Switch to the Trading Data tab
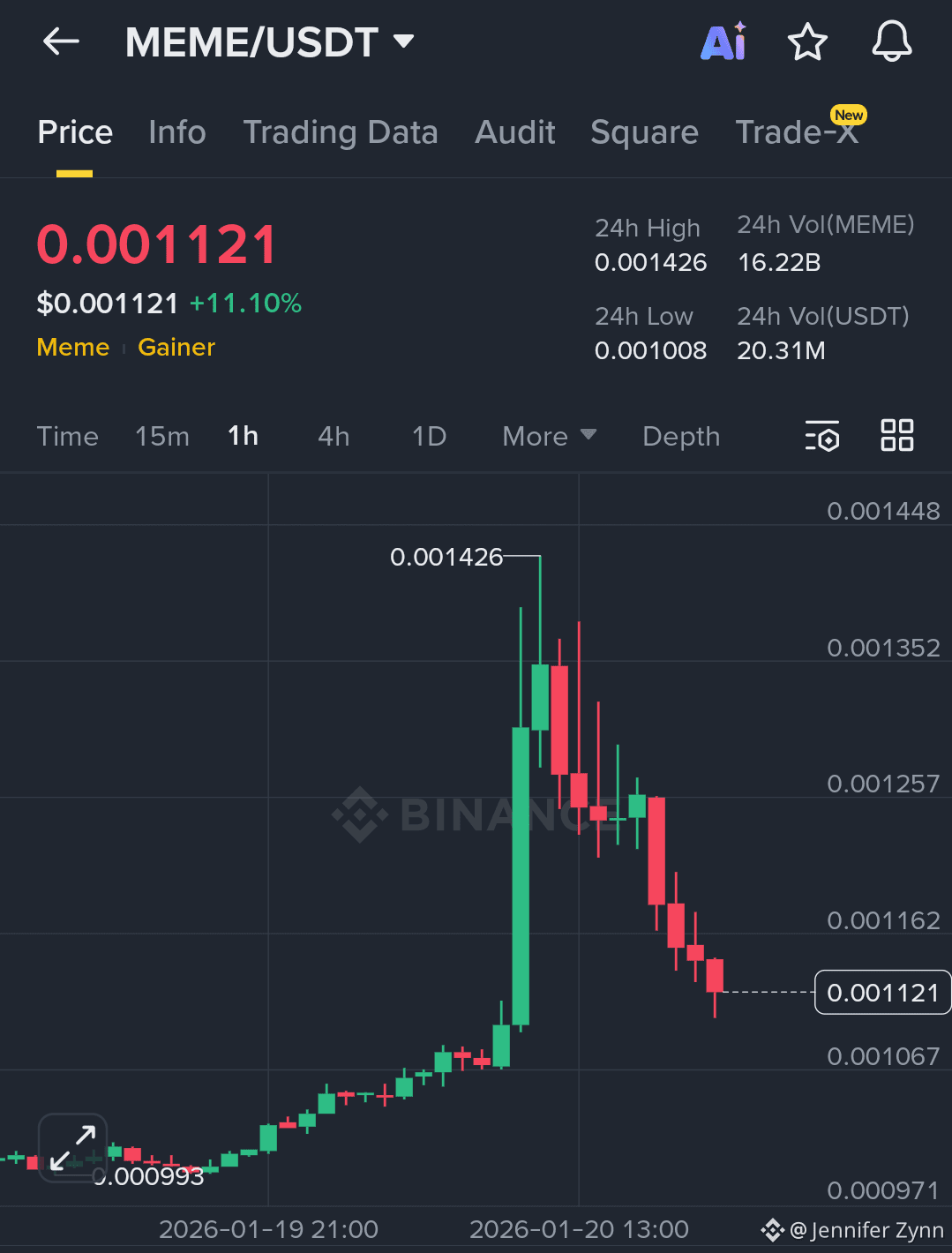This screenshot has width=952, height=1253. click(341, 132)
